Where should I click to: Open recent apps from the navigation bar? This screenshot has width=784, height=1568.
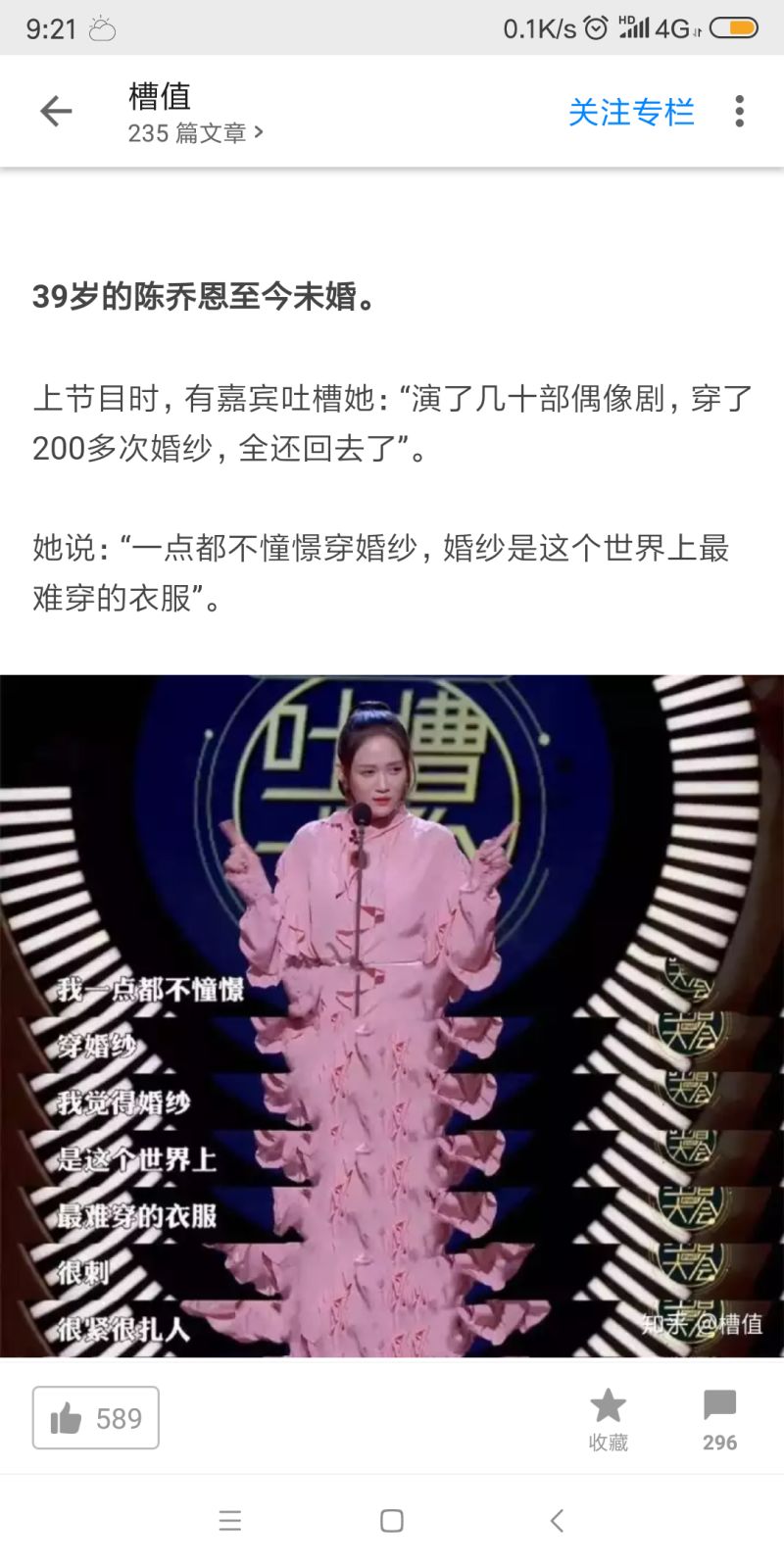(x=230, y=1521)
